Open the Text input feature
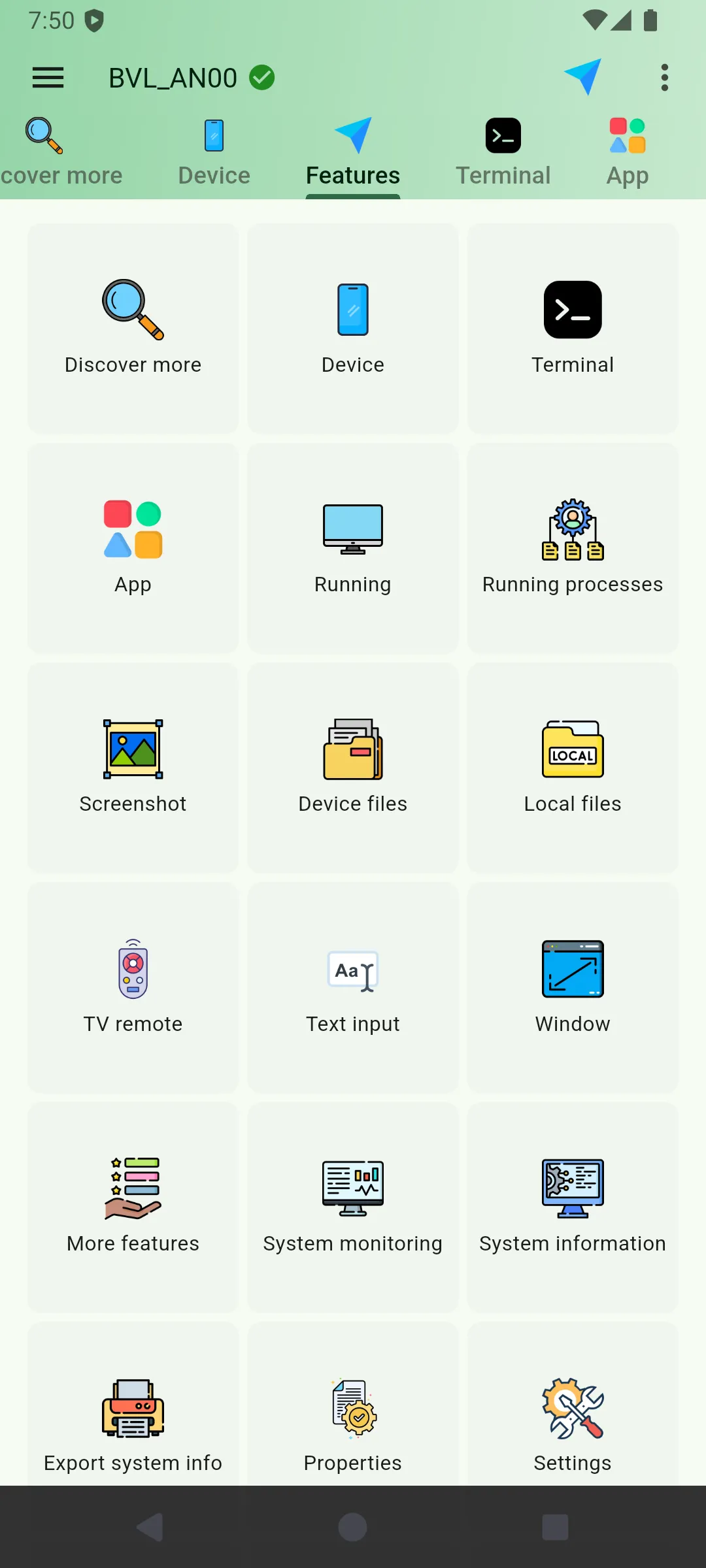The image size is (706, 1568). (x=353, y=987)
